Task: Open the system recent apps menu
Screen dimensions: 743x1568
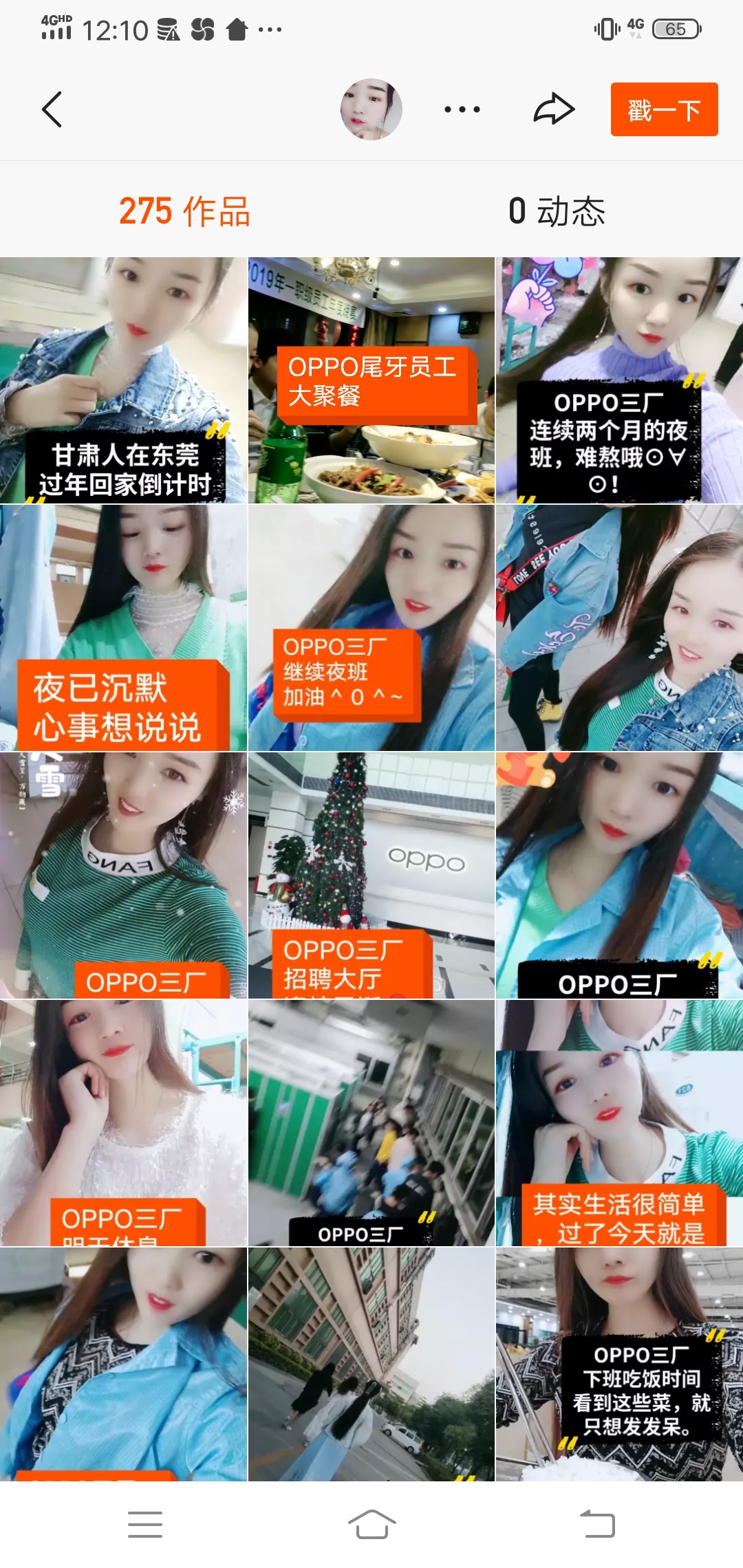Action: (145, 1525)
